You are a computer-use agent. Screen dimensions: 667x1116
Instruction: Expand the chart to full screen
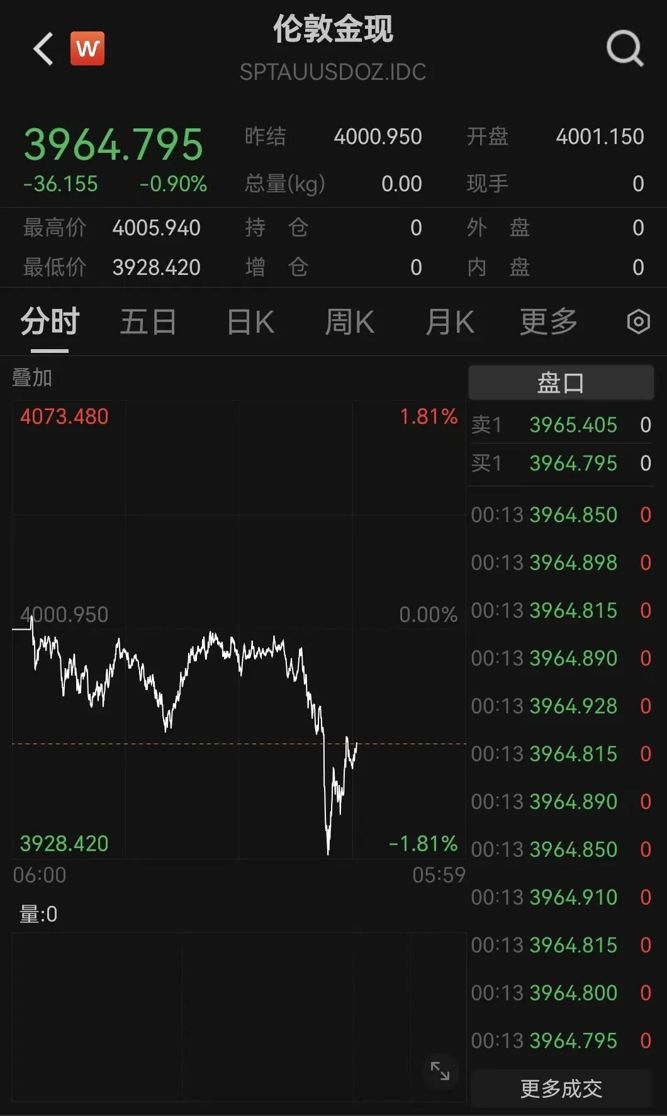pos(440,1071)
